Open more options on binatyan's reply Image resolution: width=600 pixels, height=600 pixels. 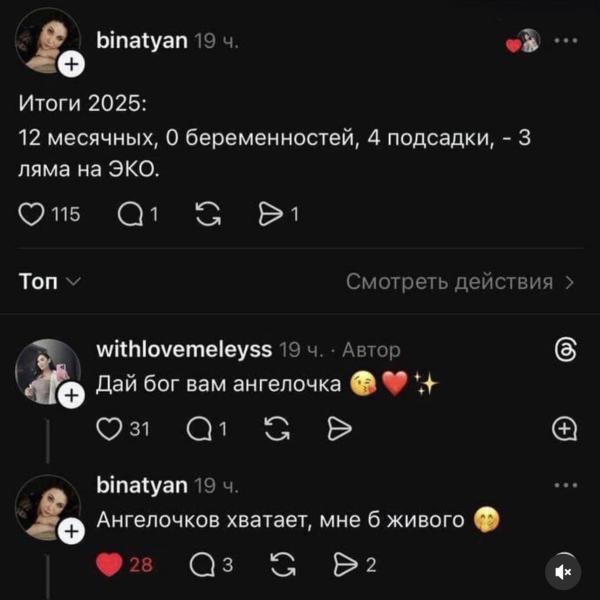click(566, 485)
